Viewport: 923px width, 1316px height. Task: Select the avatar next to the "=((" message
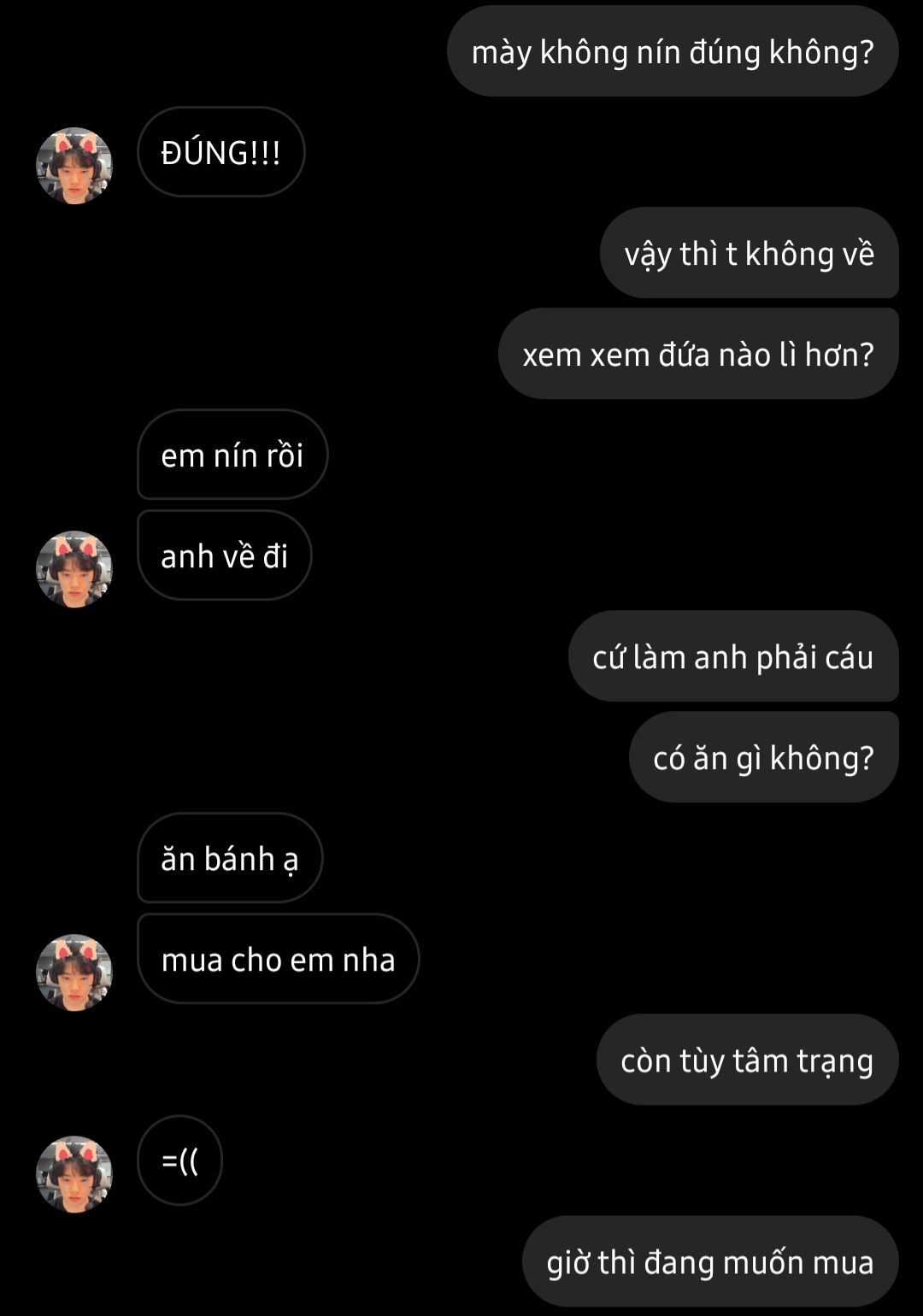pyautogui.click(x=74, y=1174)
